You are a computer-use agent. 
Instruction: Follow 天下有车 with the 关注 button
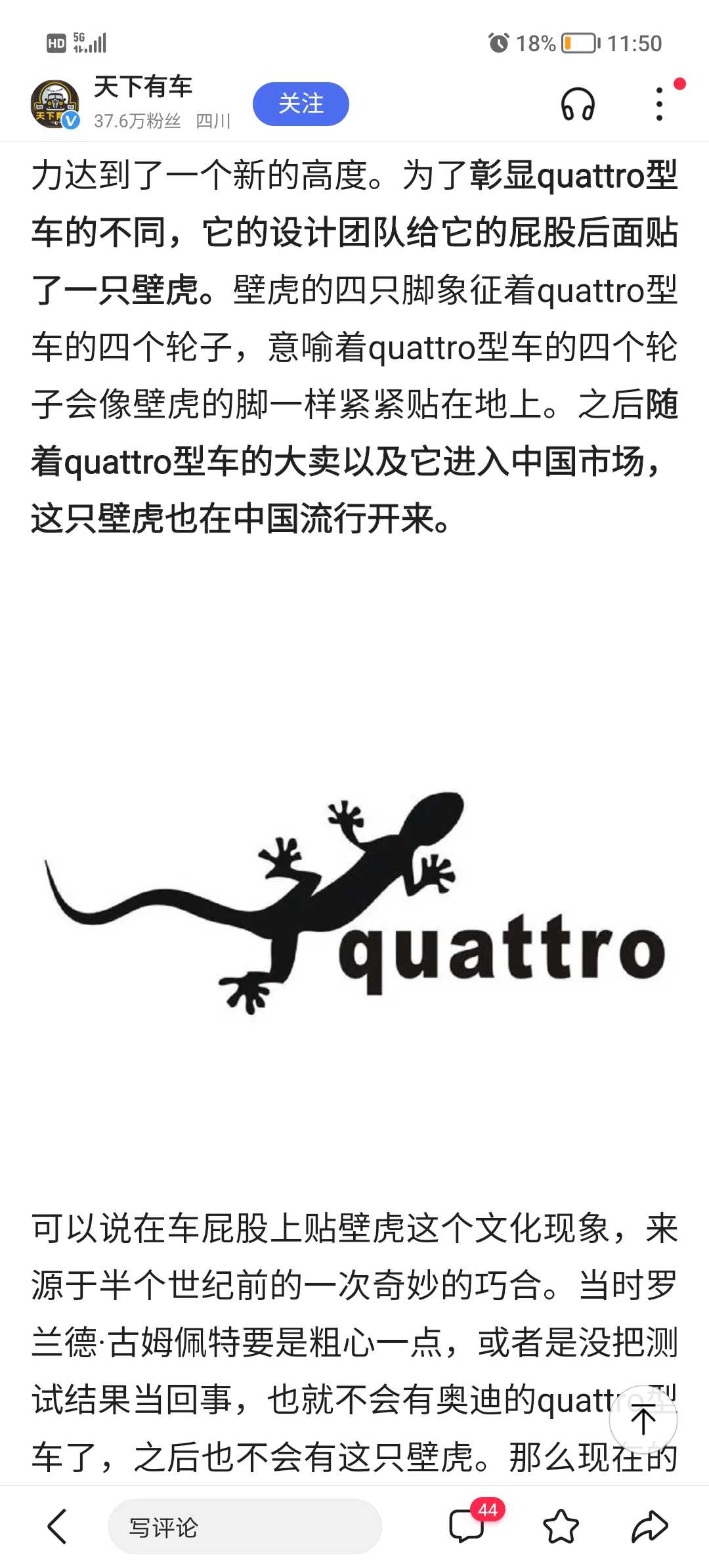tap(301, 104)
